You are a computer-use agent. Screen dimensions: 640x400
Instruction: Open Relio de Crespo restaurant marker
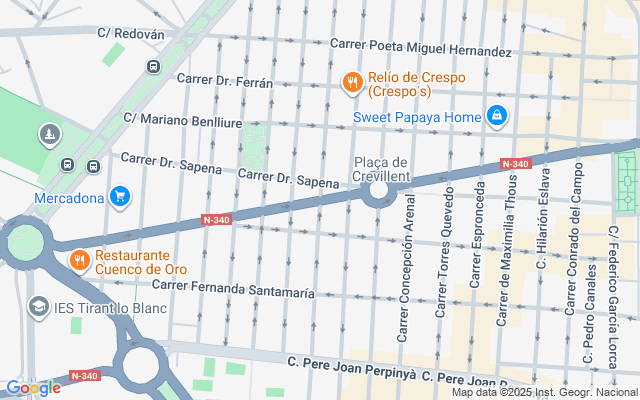(x=351, y=84)
